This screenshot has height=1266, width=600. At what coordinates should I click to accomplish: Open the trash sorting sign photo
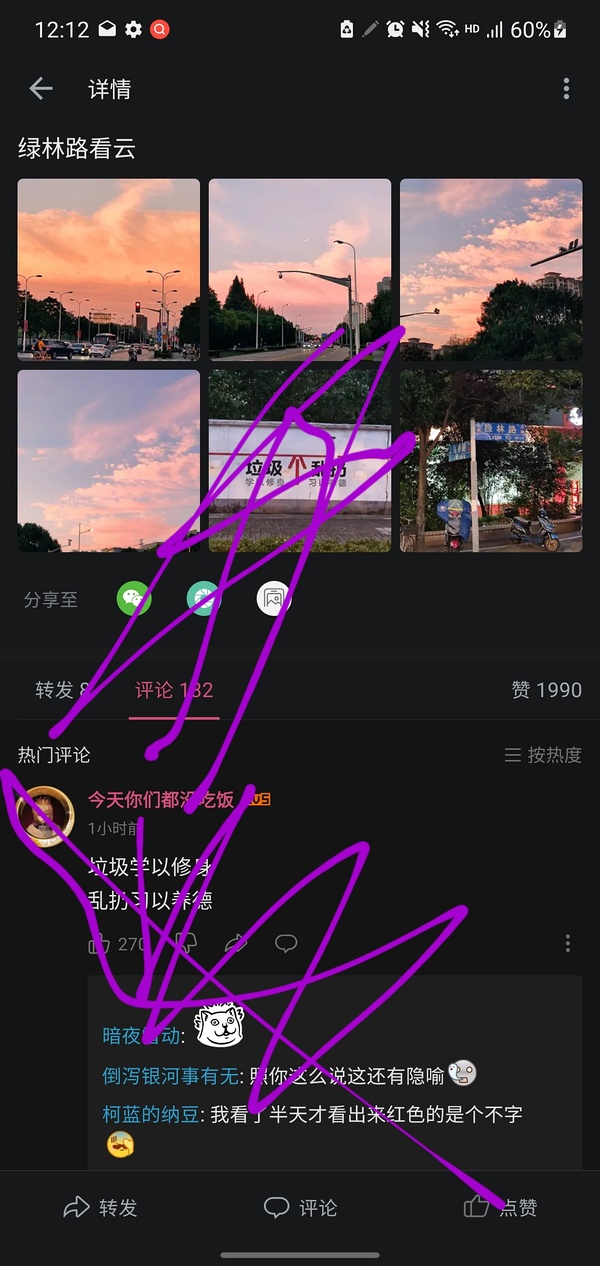(x=300, y=461)
